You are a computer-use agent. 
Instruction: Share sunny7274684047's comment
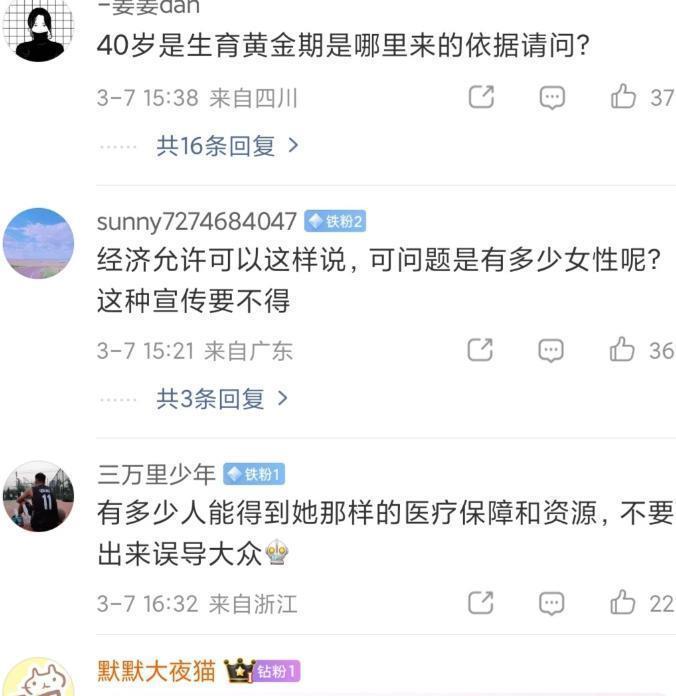pos(481,350)
